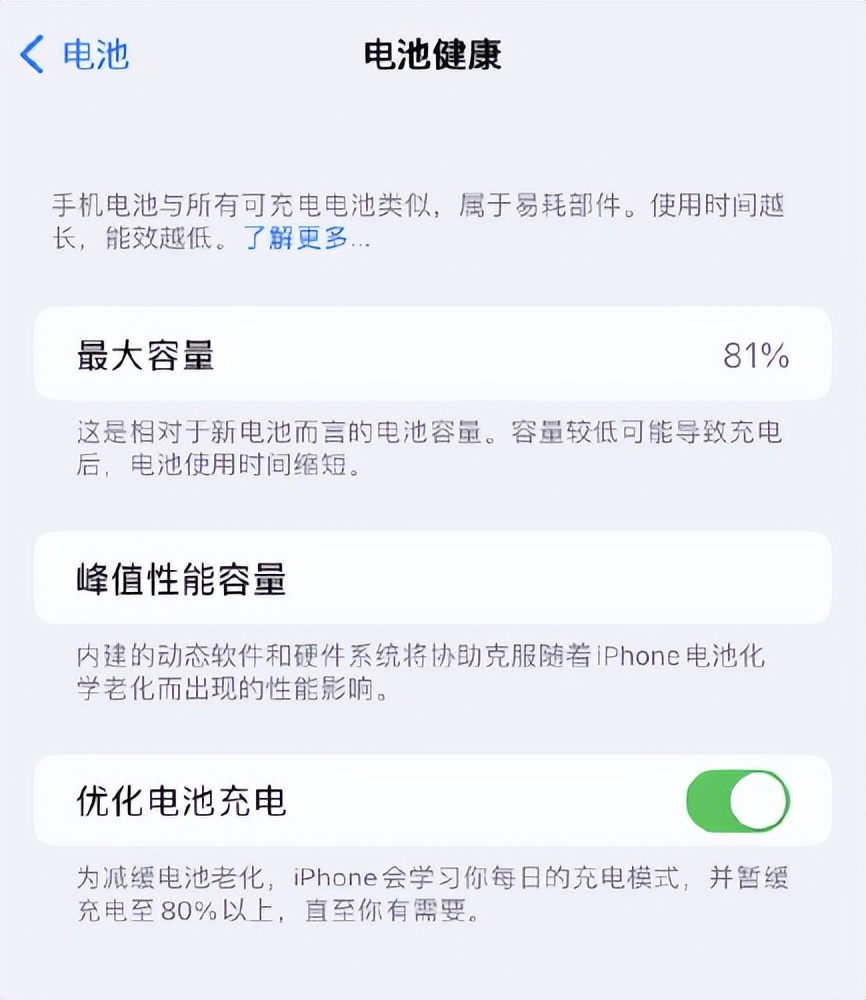The image size is (866, 1000).
Task: Tap 电池 to go back
Action: tap(95, 57)
